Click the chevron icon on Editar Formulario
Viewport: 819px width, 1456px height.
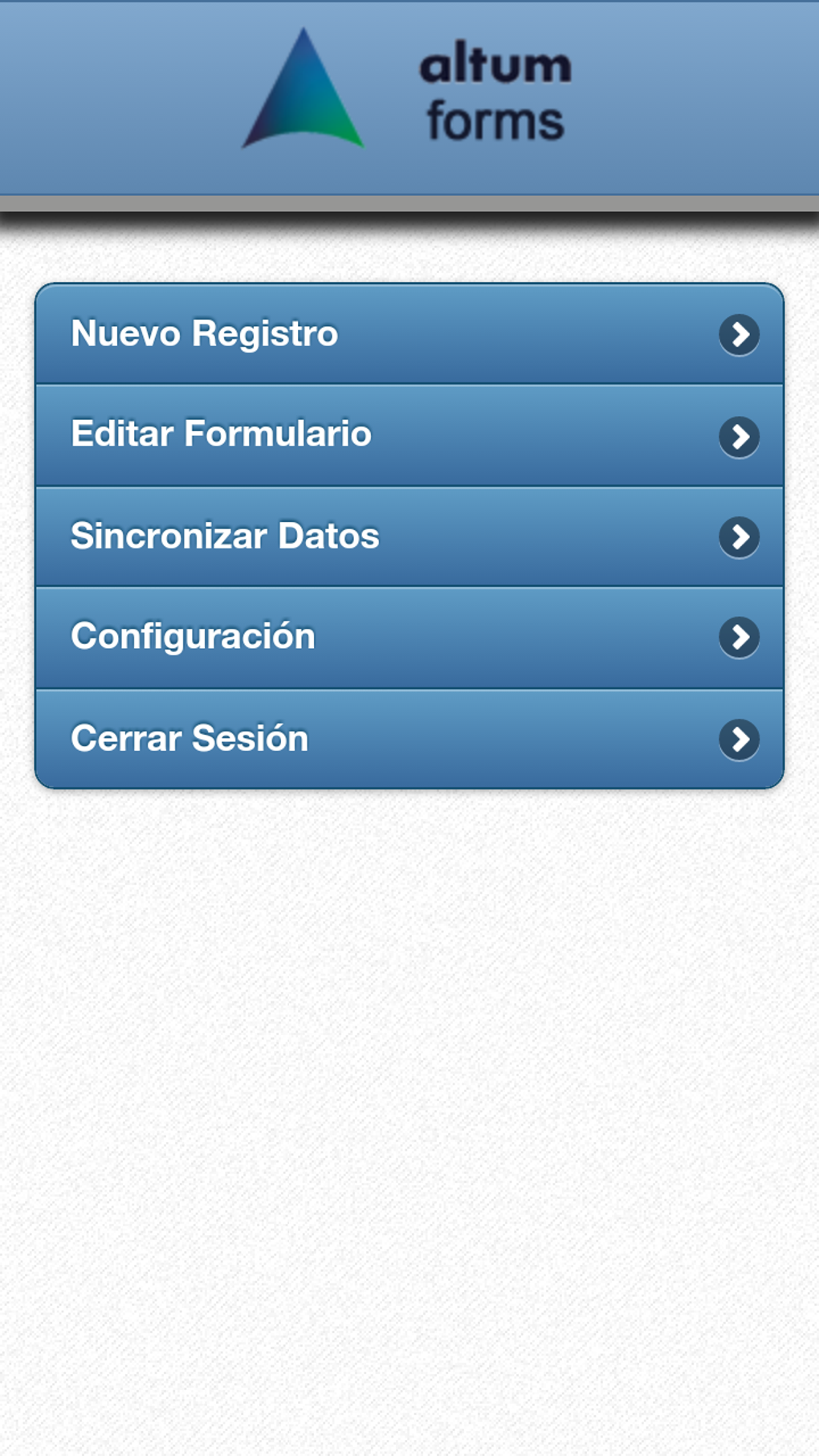click(740, 436)
